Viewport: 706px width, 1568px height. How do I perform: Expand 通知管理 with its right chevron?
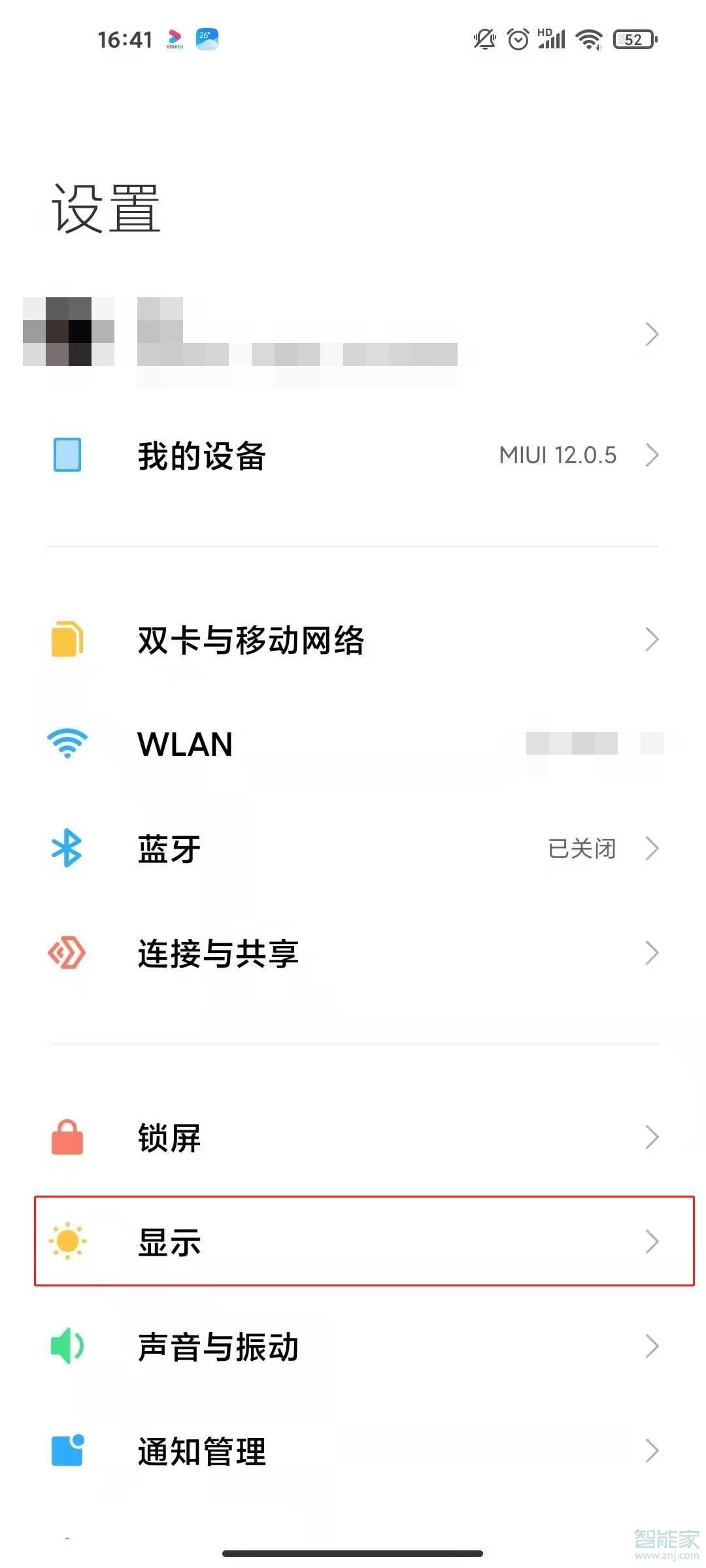(652, 1452)
